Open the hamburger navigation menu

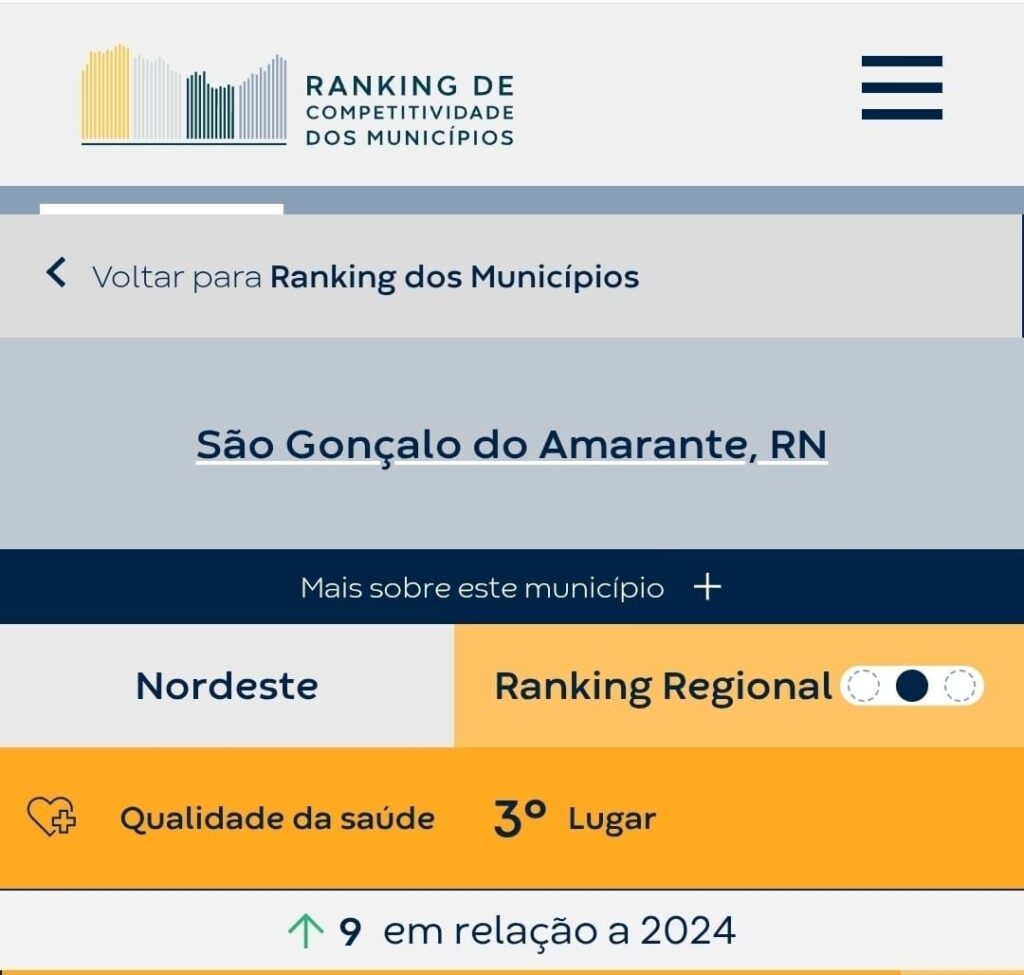[901, 88]
